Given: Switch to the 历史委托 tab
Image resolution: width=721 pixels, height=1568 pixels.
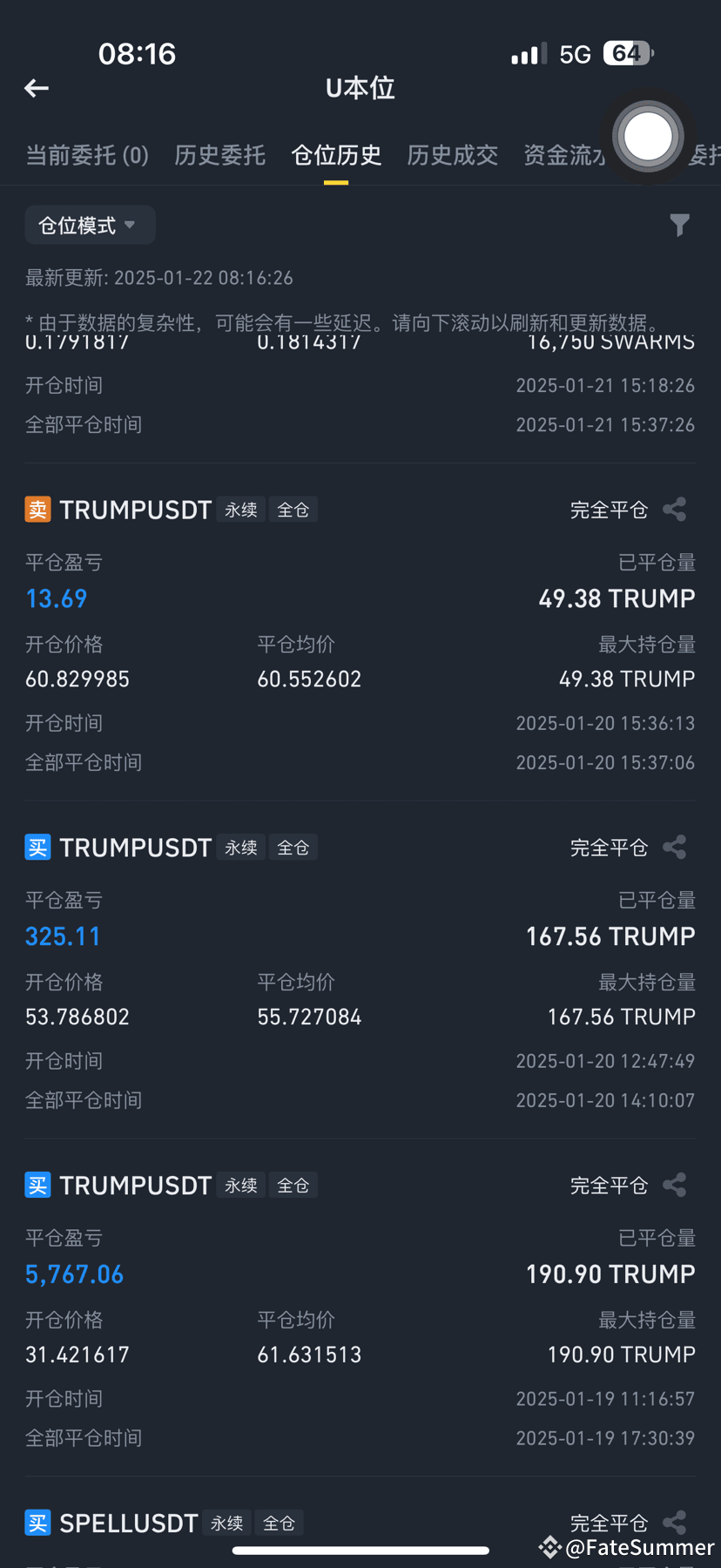Looking at the screenshot, I should tap(219, 155).
